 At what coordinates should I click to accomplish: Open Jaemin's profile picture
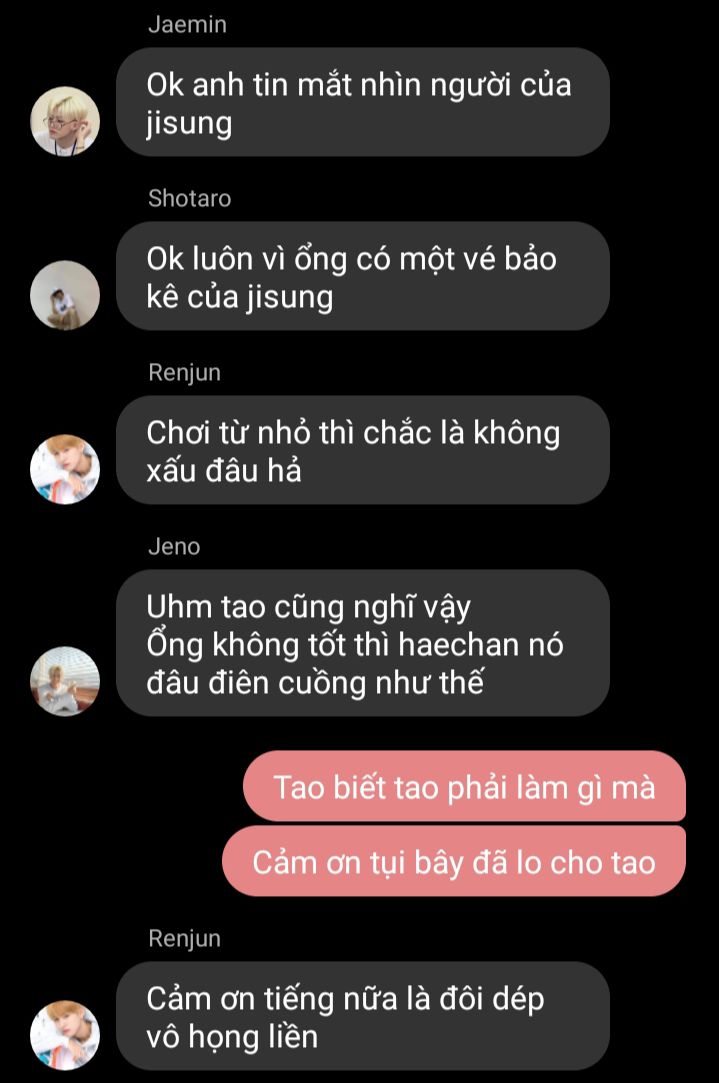tap(65, 121)
